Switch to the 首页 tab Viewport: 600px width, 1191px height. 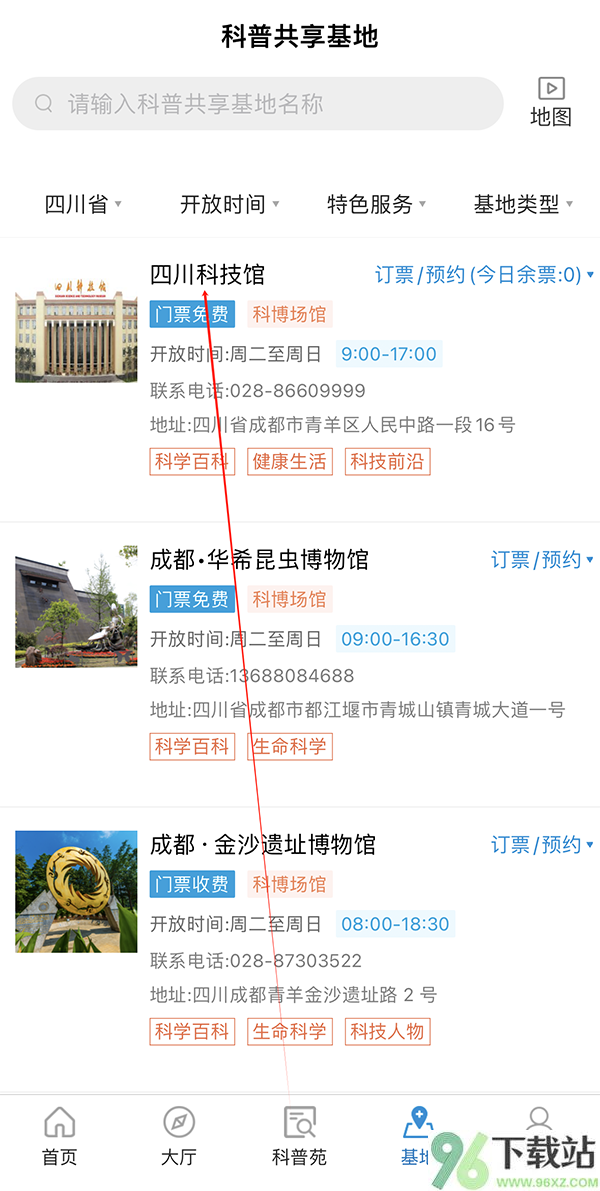coord(60,1137)
